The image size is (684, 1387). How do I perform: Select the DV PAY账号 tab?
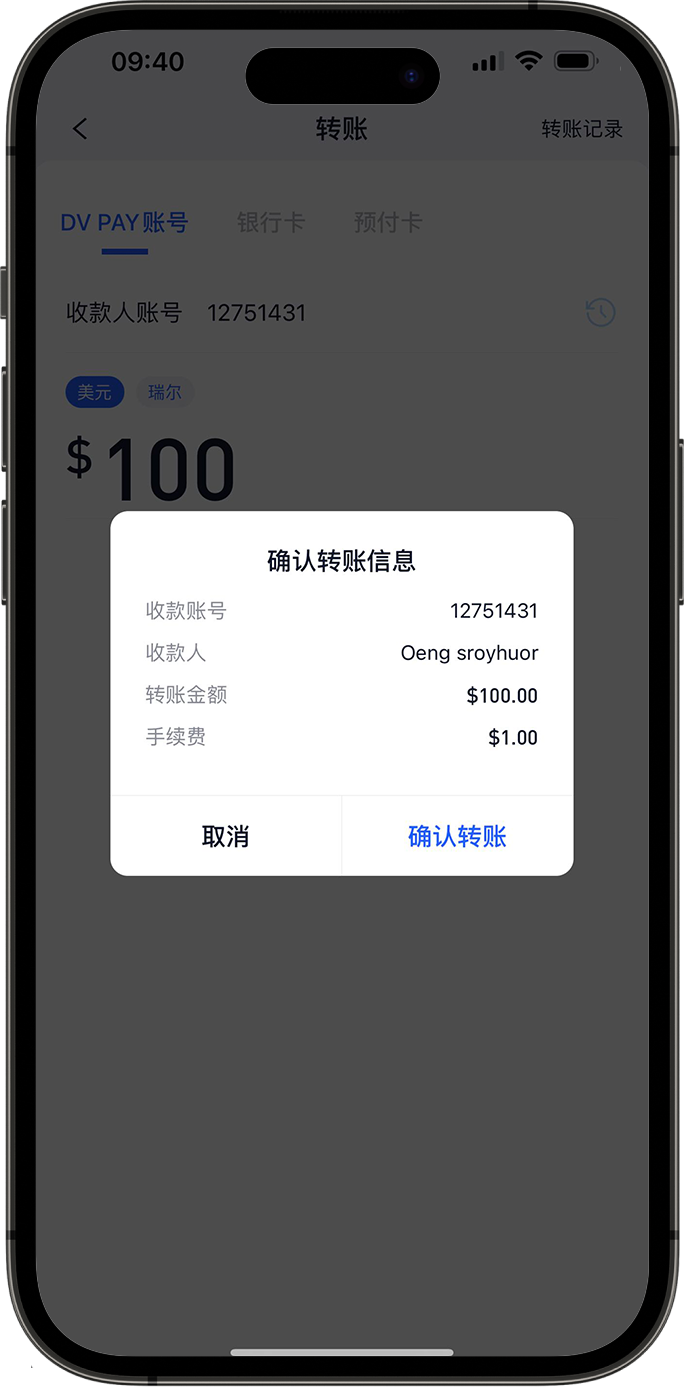coord(124,222)
